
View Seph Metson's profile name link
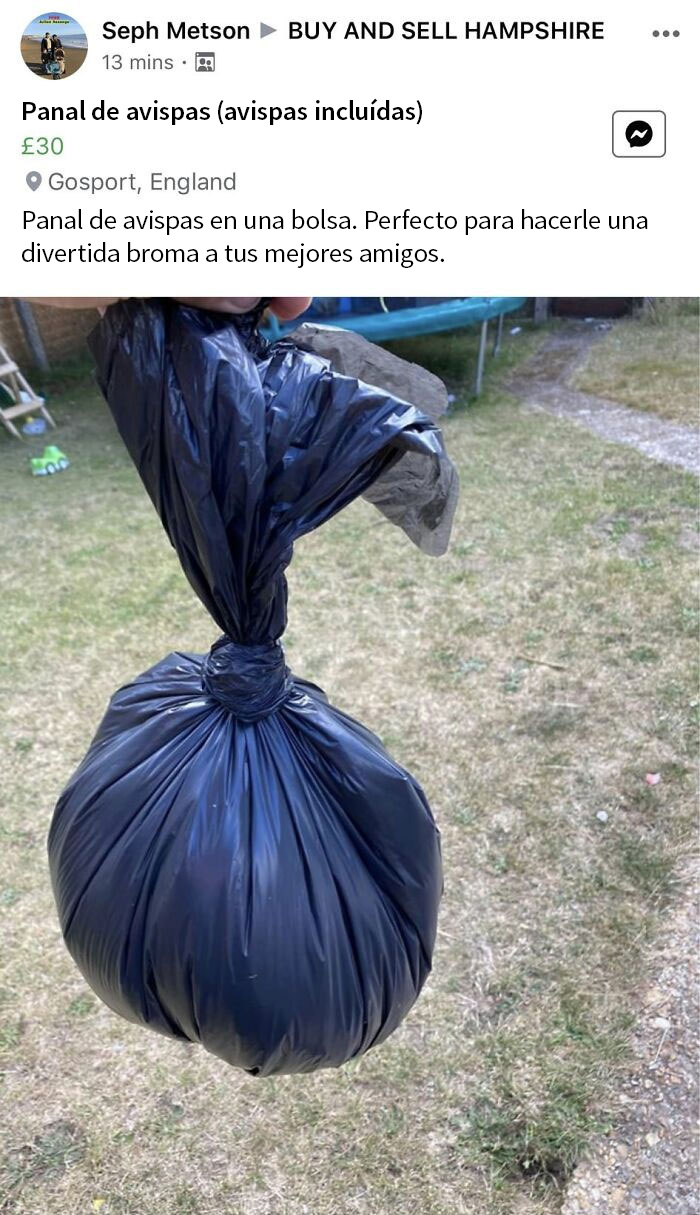pyautogui.click(x=176, y=31)
